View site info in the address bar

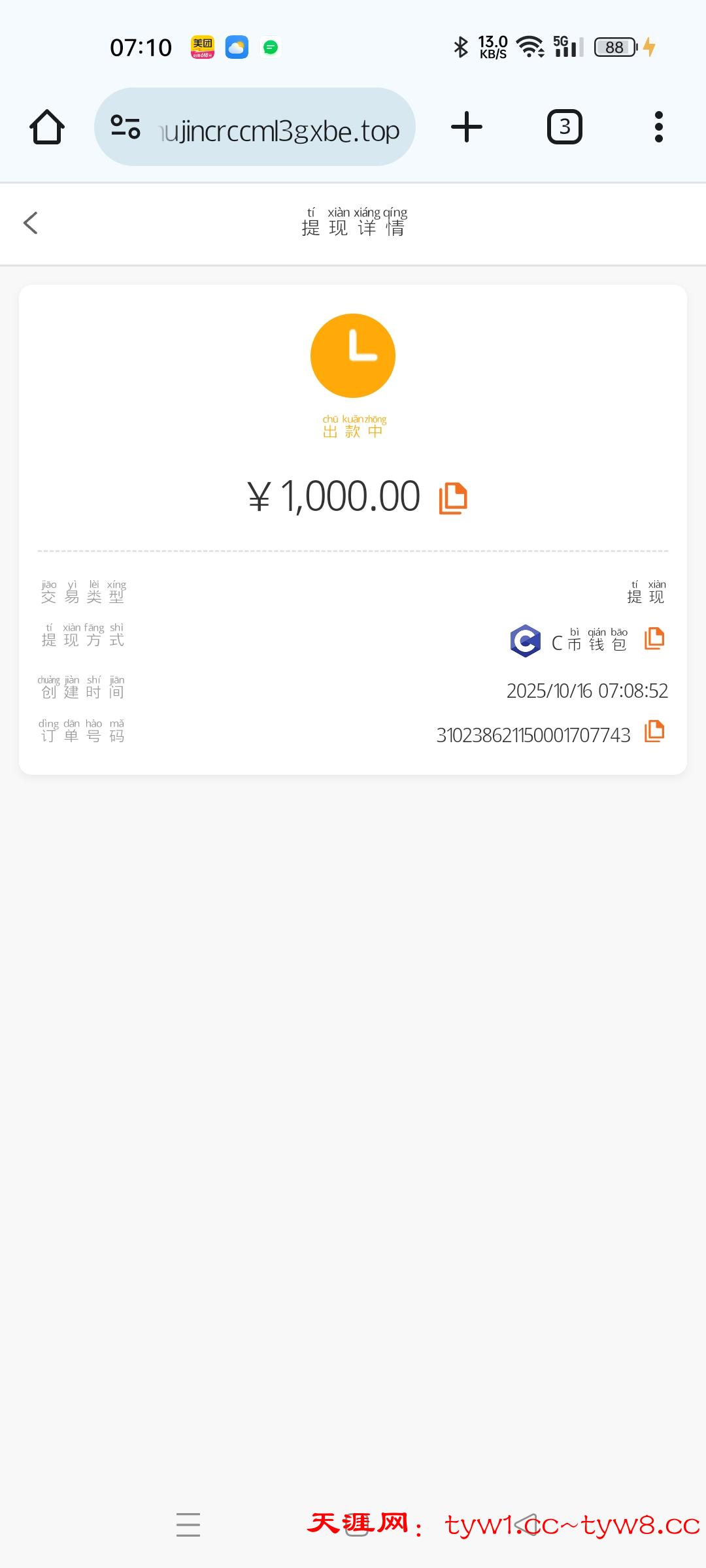click(126, 127)
